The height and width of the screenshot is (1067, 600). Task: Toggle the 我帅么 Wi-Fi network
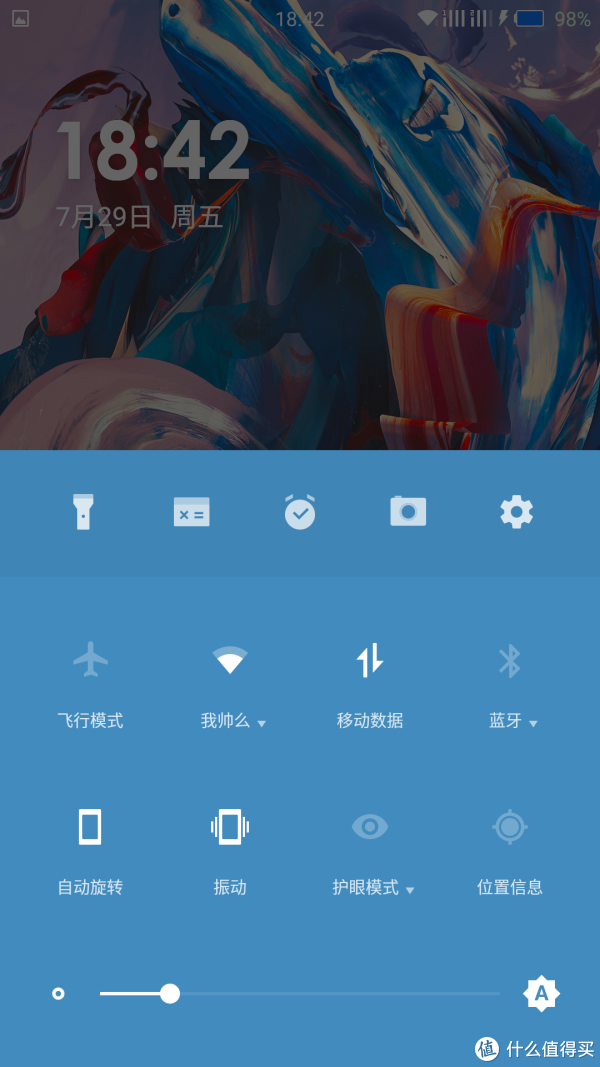point(229,660)
